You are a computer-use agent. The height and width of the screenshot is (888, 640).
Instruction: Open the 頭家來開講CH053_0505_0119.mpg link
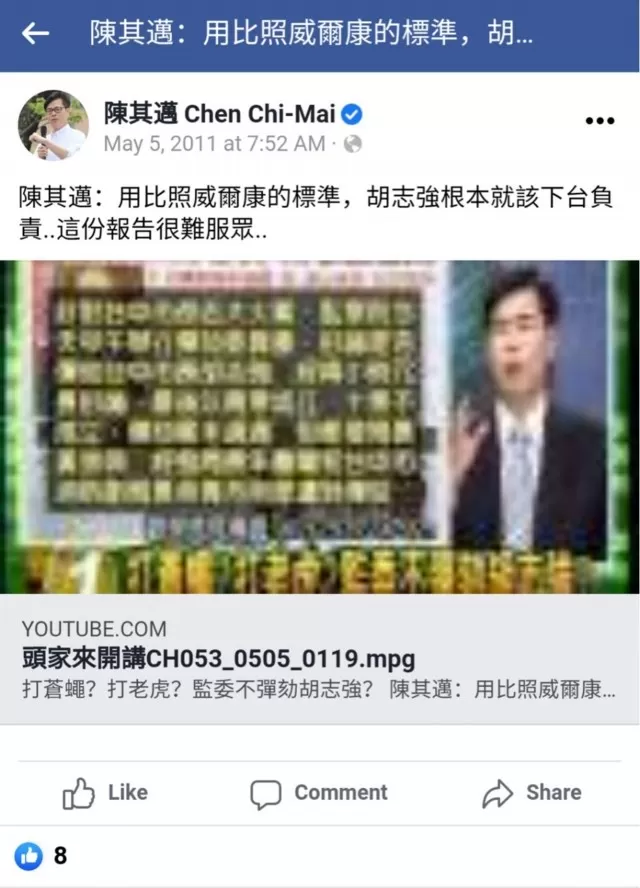(x=218, y=659)
